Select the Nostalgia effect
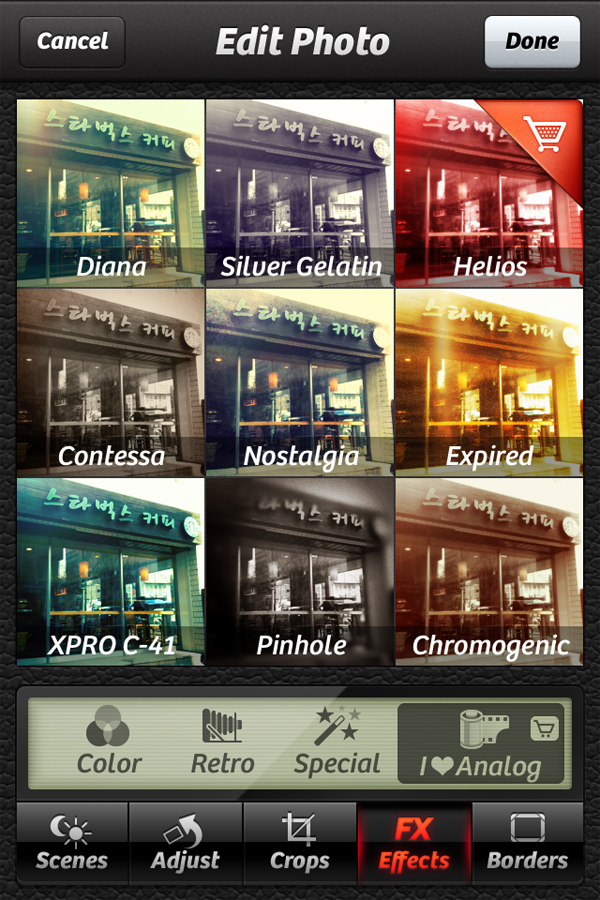Screen dimensions: 600x900 tap(300, 381)
